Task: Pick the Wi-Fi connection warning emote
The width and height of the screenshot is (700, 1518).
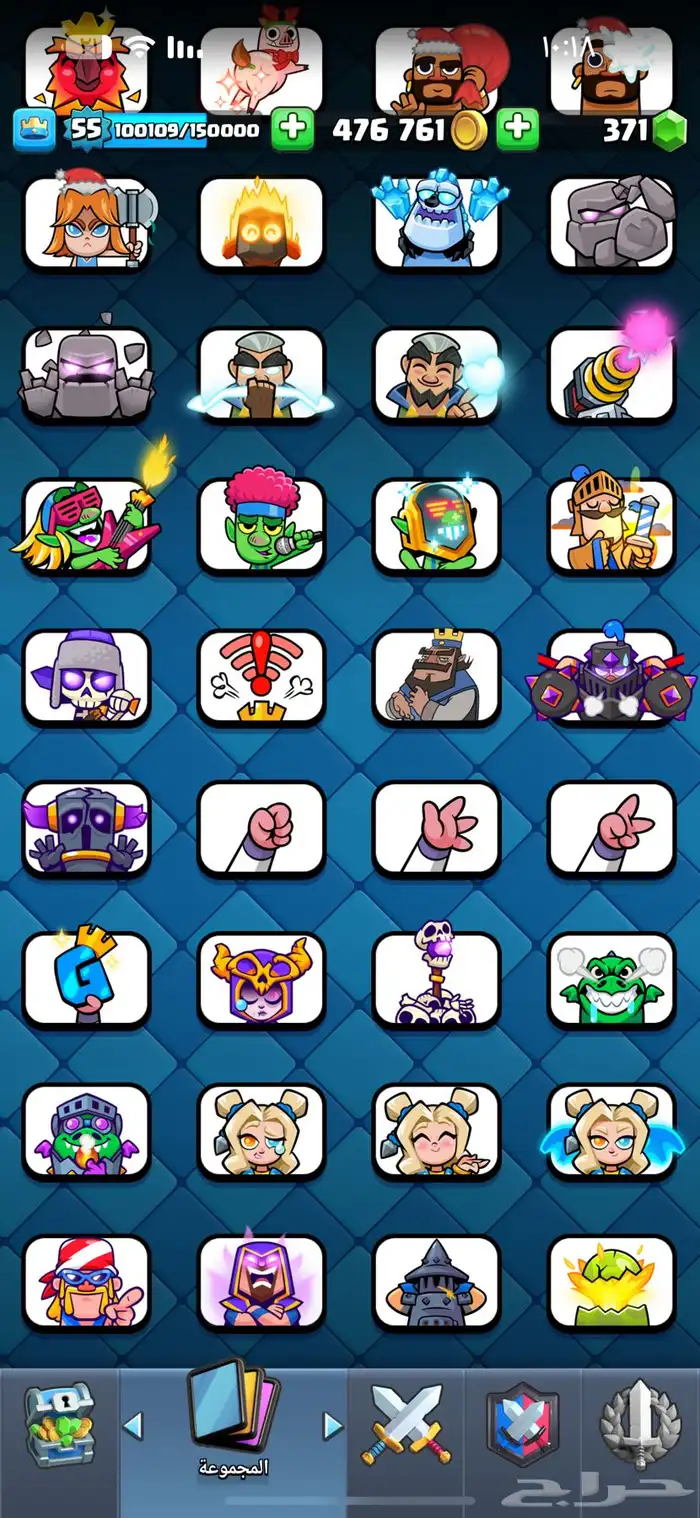Action: click(x=261, y=677)
